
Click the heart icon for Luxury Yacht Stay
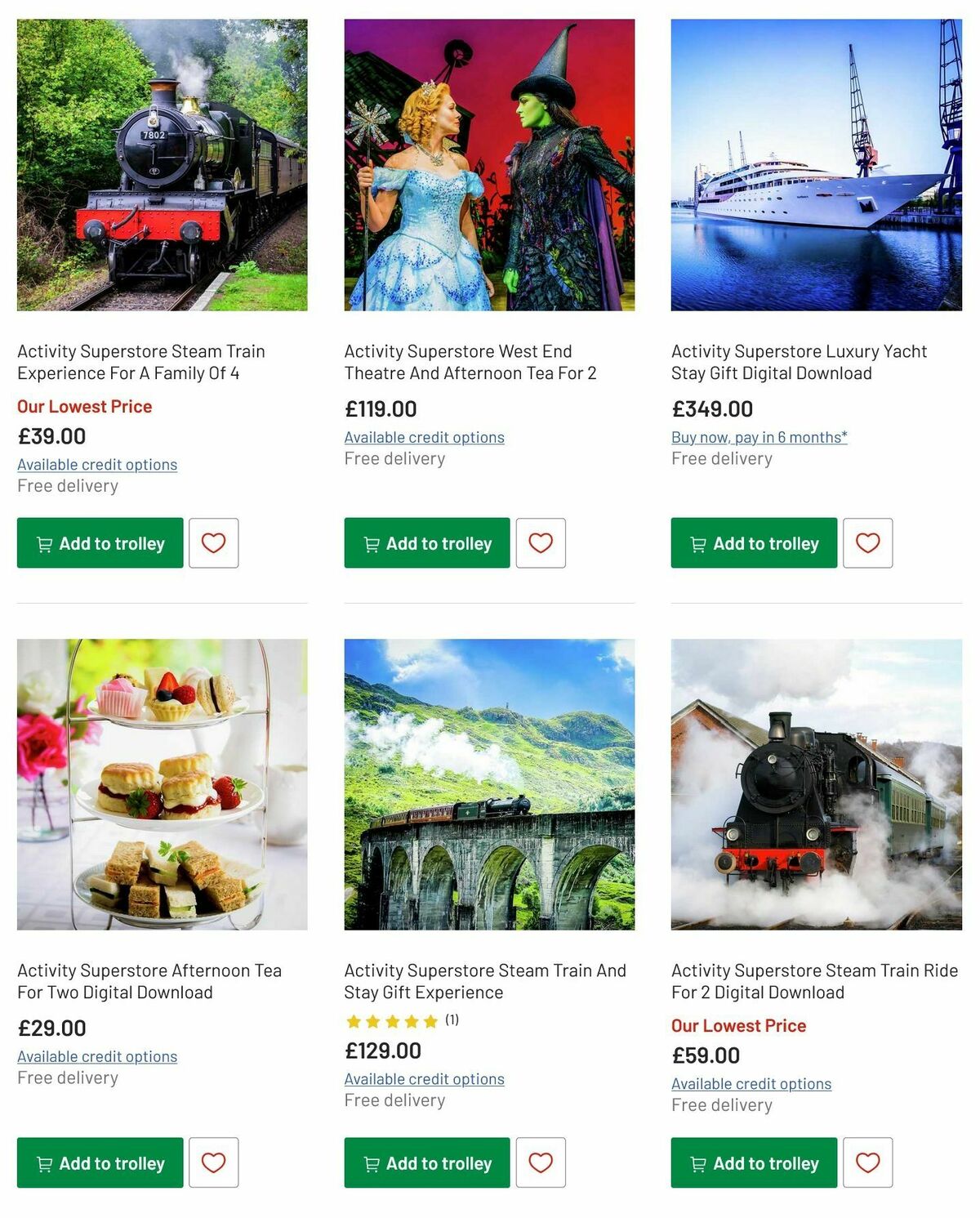point(867,542)
